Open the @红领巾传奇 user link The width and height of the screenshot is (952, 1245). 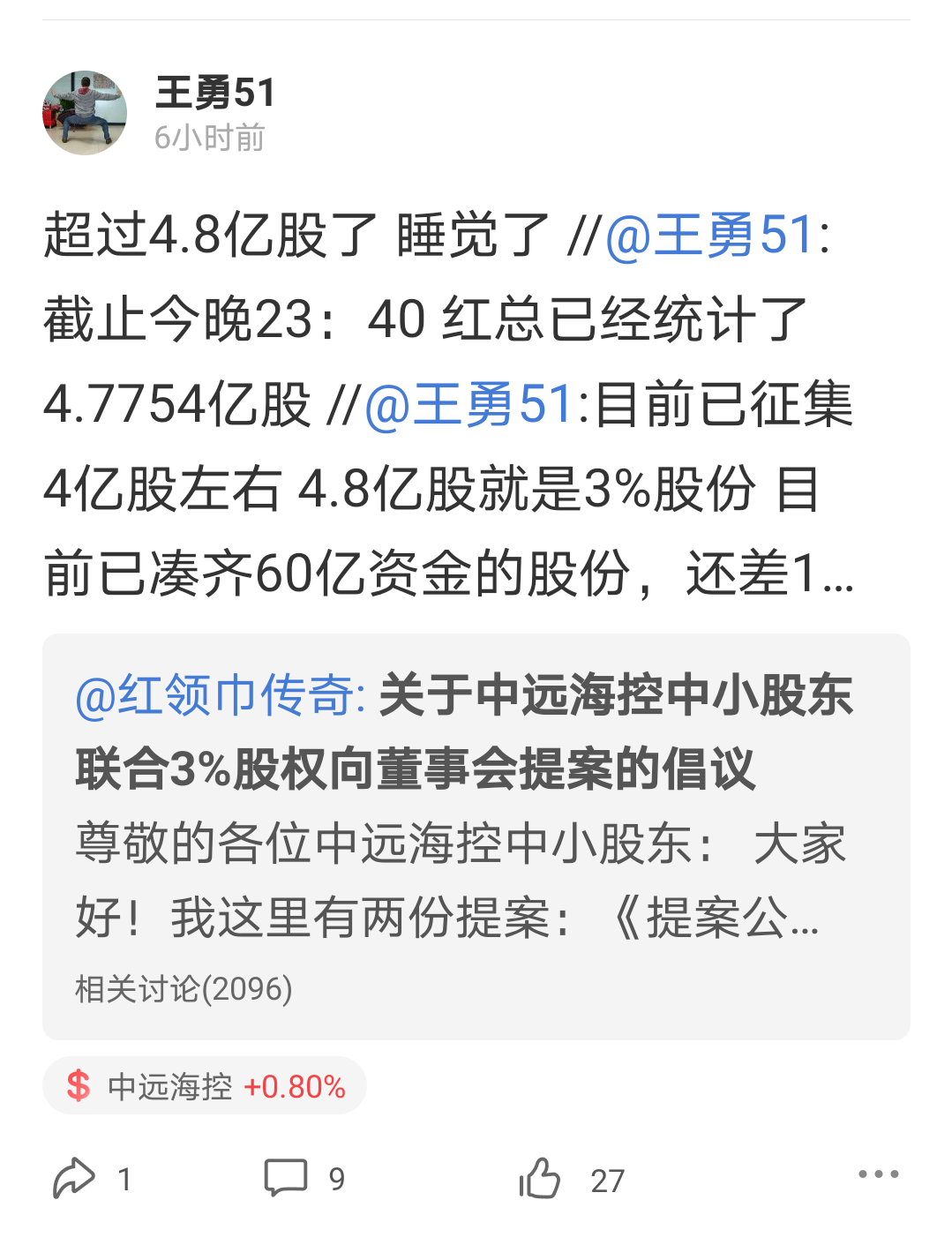220,695
